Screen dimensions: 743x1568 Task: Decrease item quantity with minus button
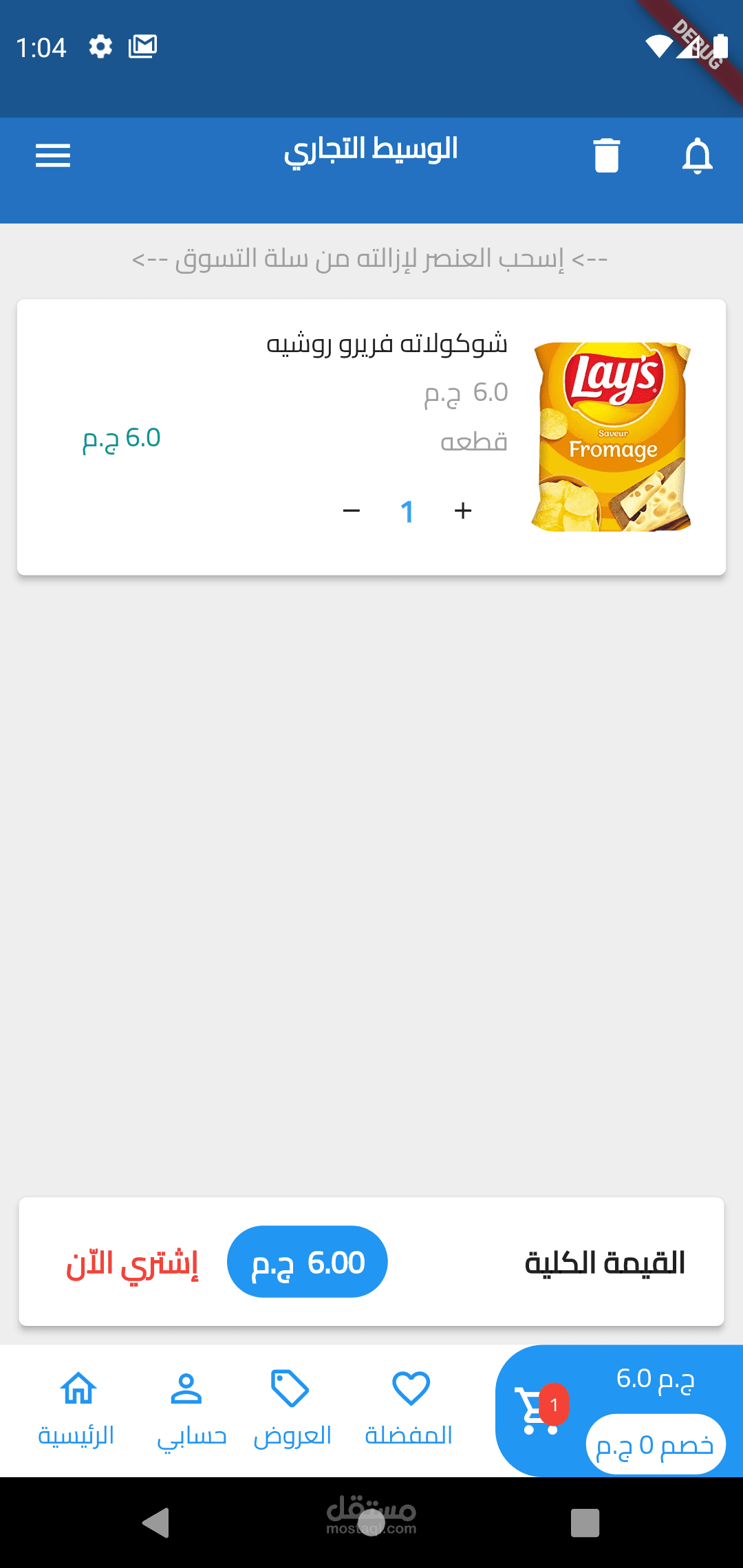[352, 511]
